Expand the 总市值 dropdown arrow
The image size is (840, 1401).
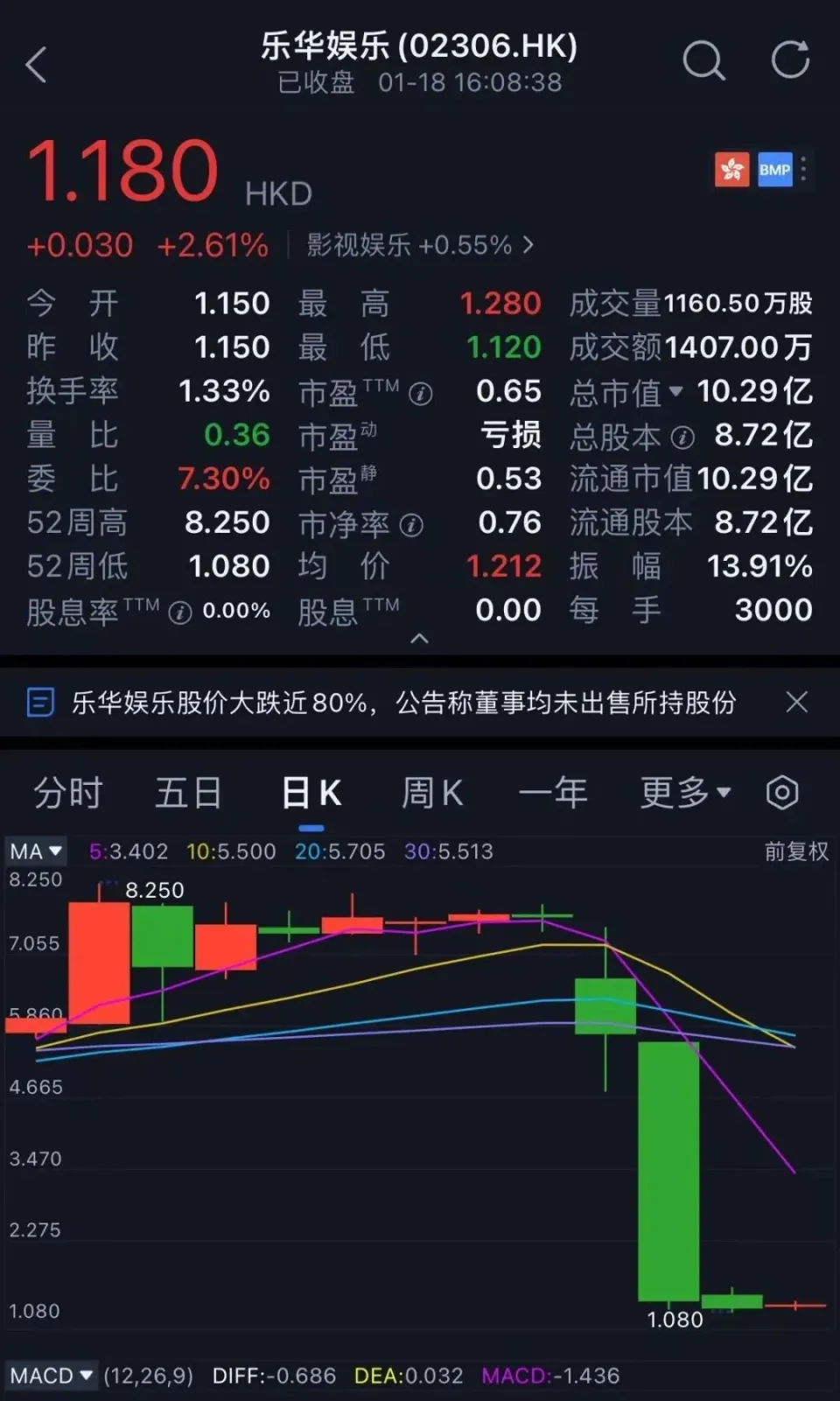tap(675, 391)
